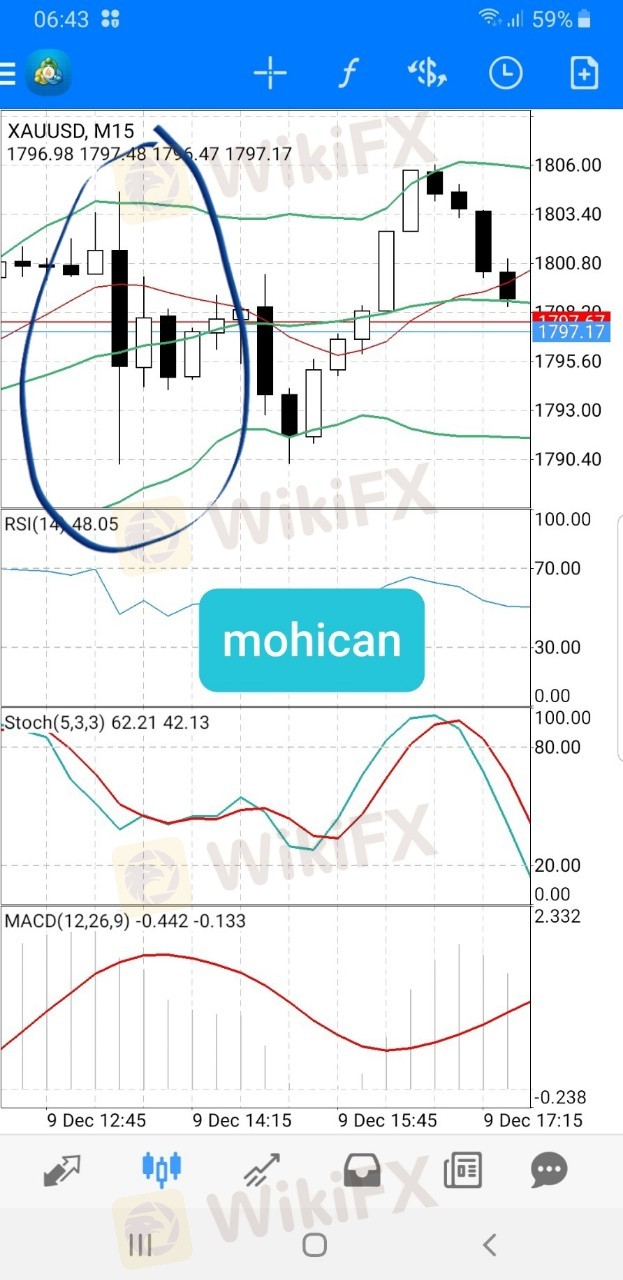Tap the system home button

(x=314, y=1245)
